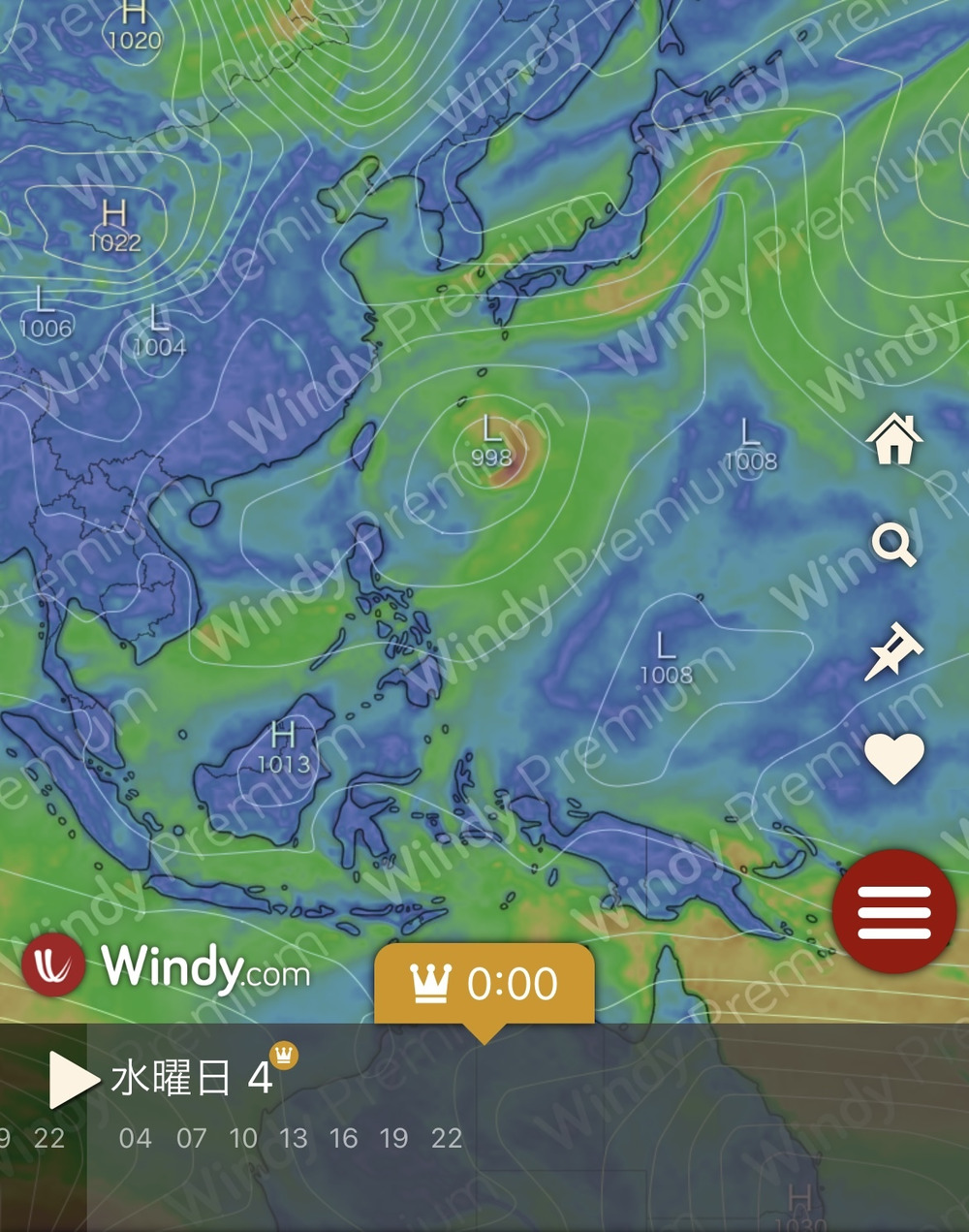
Task: Open the red hamburger menu
Action: 893,911
